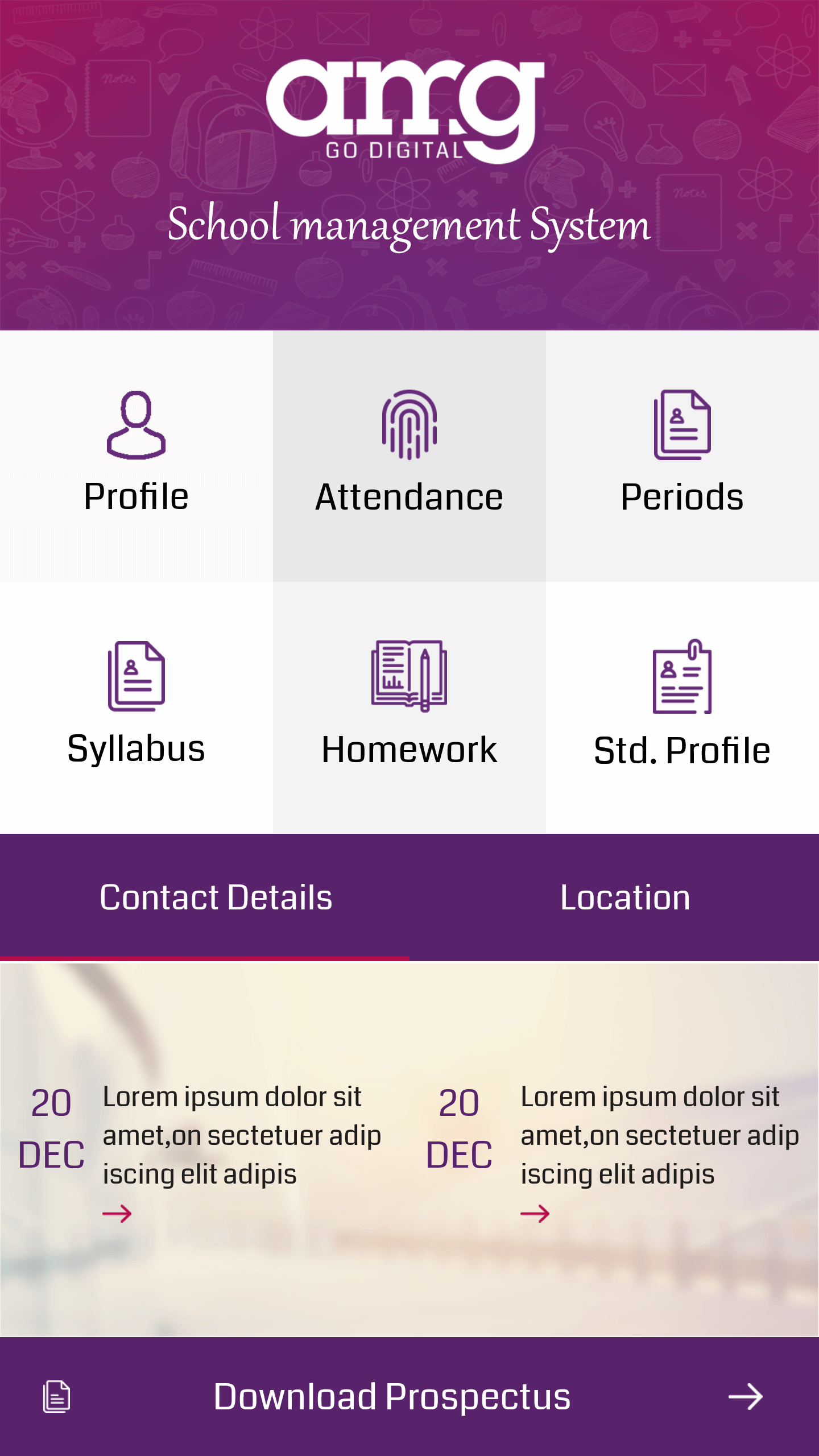Select the Contact Details tab
This screenshot has height=1456, width=819.
(x=205, y=897)
